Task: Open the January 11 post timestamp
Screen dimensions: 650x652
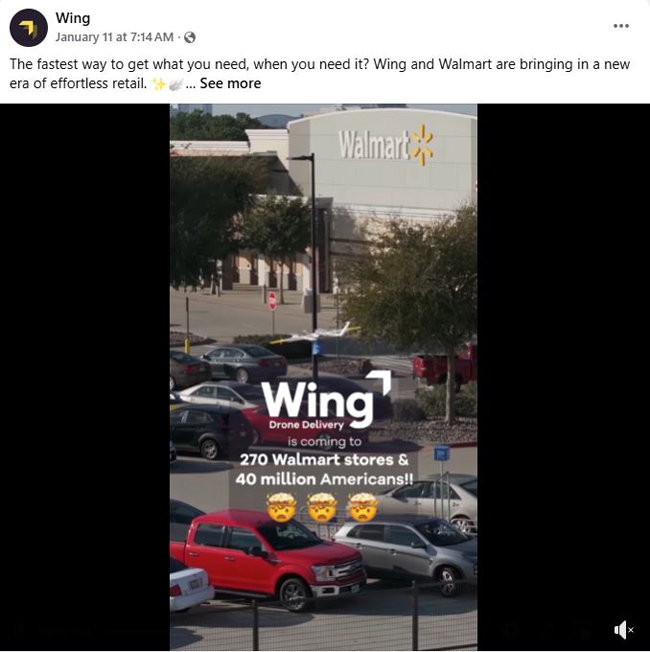Action: pyautogui.click(x=114, y=37)
